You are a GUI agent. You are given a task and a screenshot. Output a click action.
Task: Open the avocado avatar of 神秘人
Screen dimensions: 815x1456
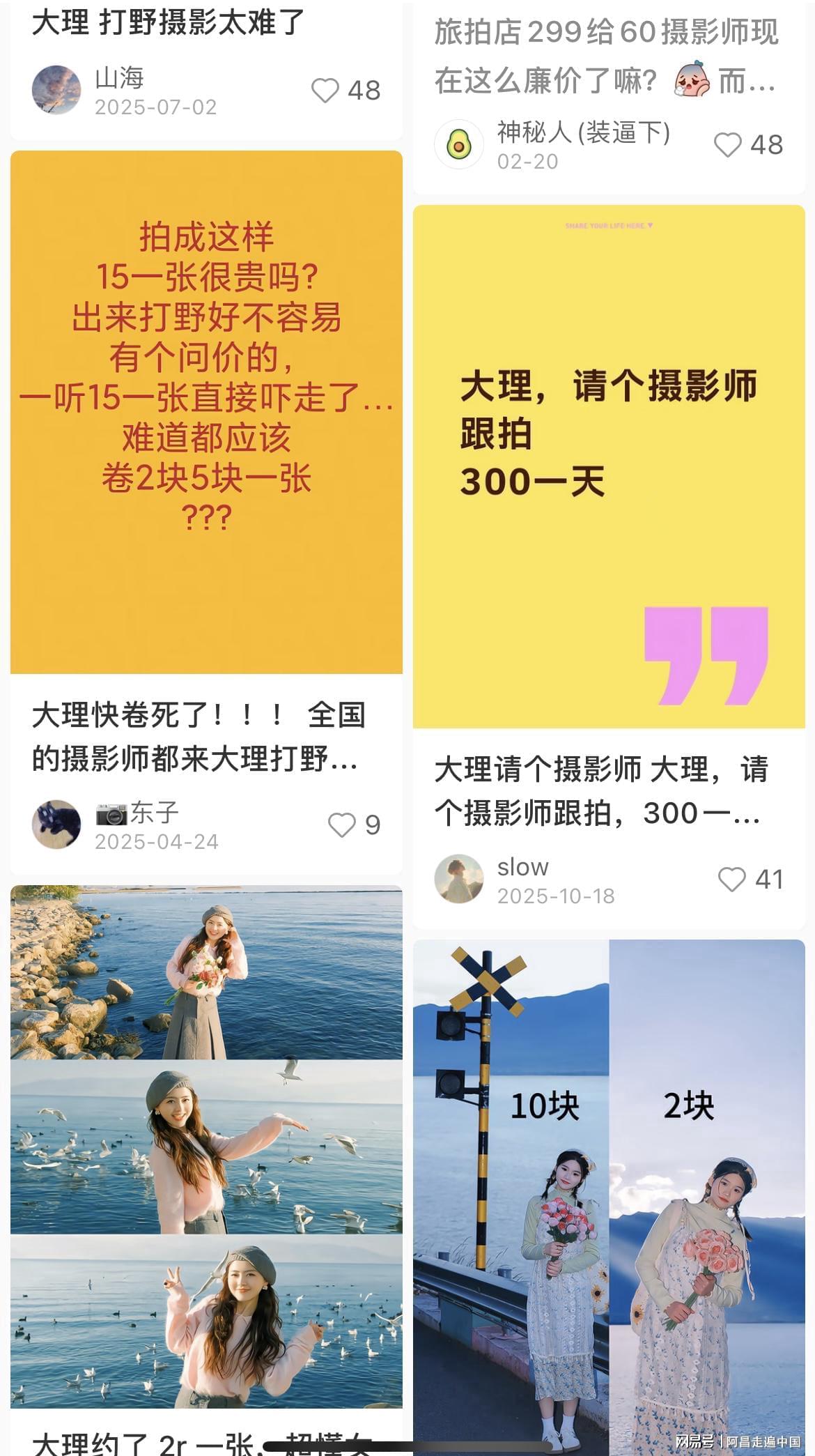(x=459, y=144)
